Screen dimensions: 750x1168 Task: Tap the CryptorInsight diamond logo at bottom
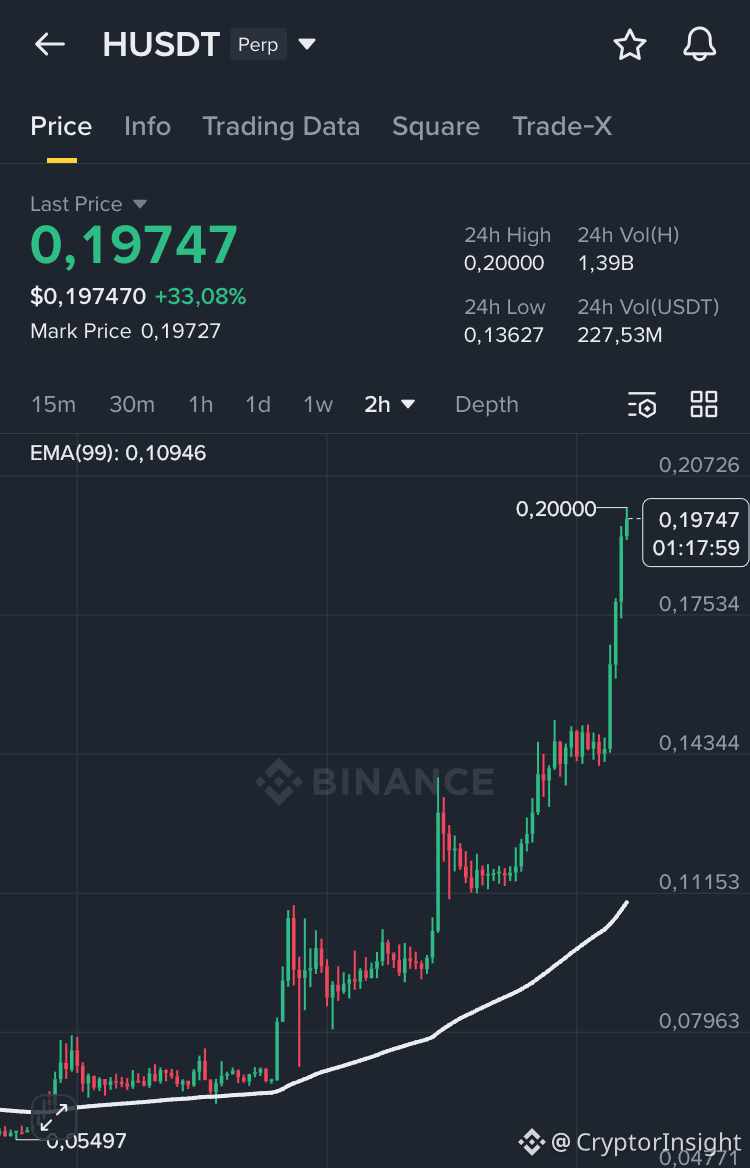tap(531, 1142)
